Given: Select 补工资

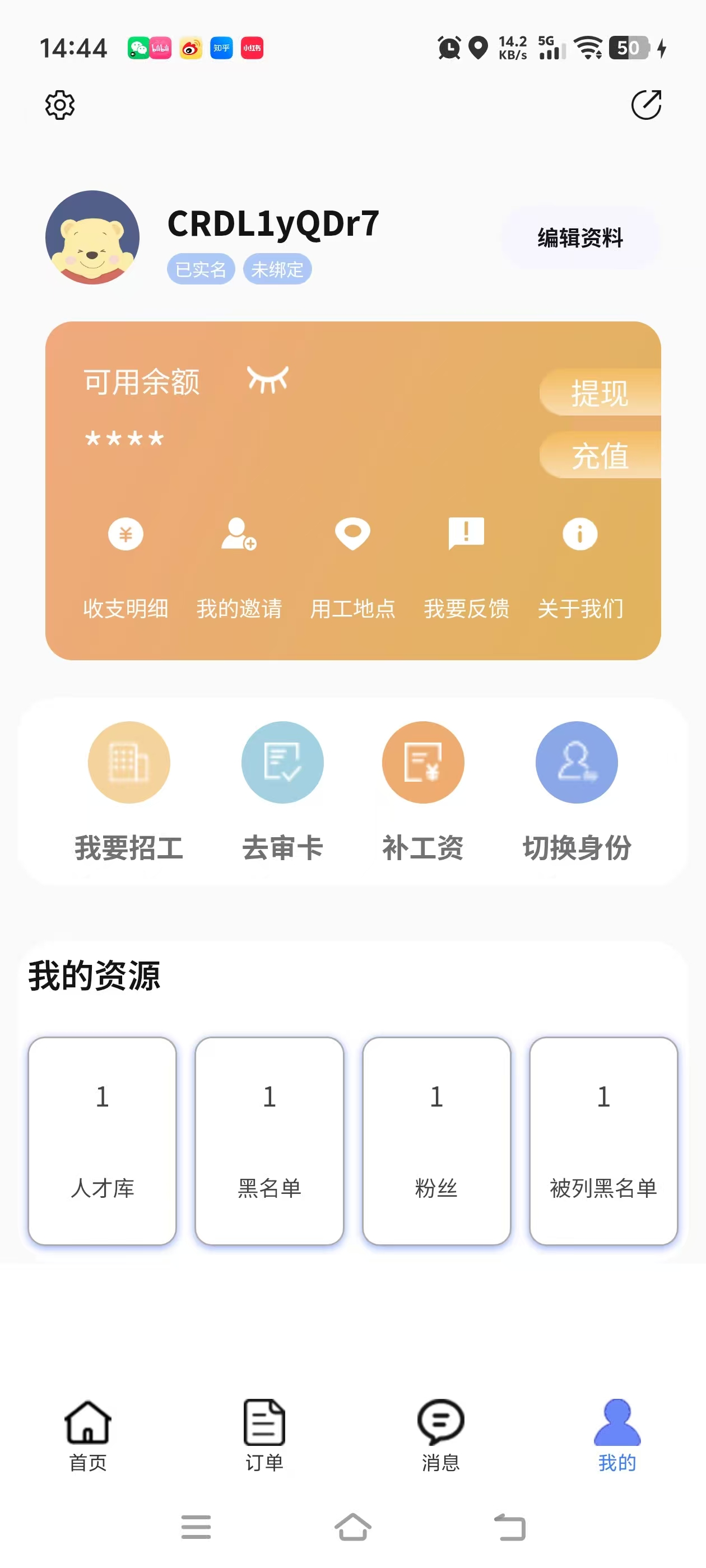Looking at the screenshot, I should [x=422, y=791].
